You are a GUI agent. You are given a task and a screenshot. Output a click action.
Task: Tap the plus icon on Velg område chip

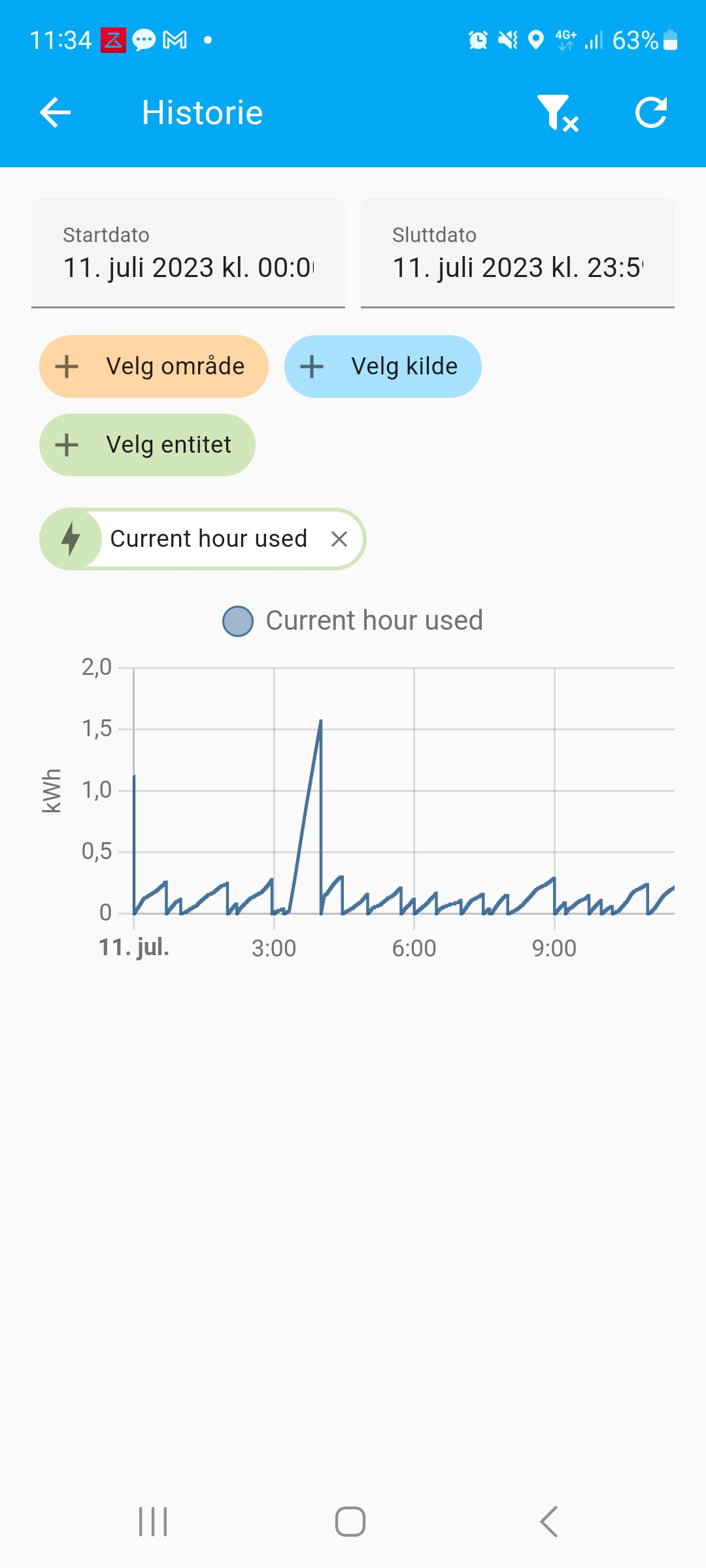click(66, 367)
